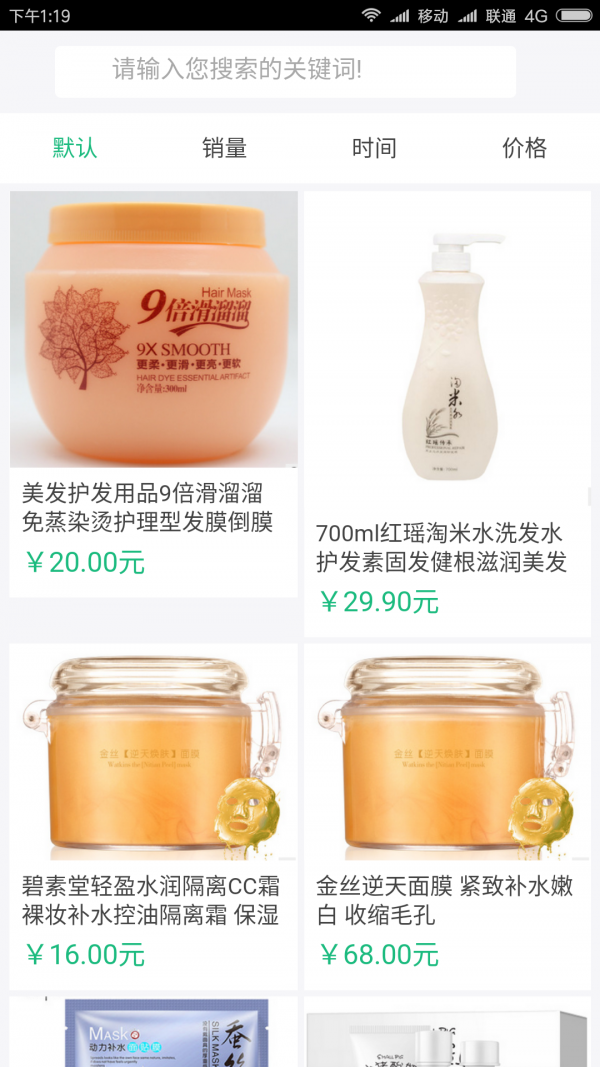Open the 碧素堂轻盈水润隔离CC霜 item
The width and height of the screenshot is (600, 1067).
point(154,815)
